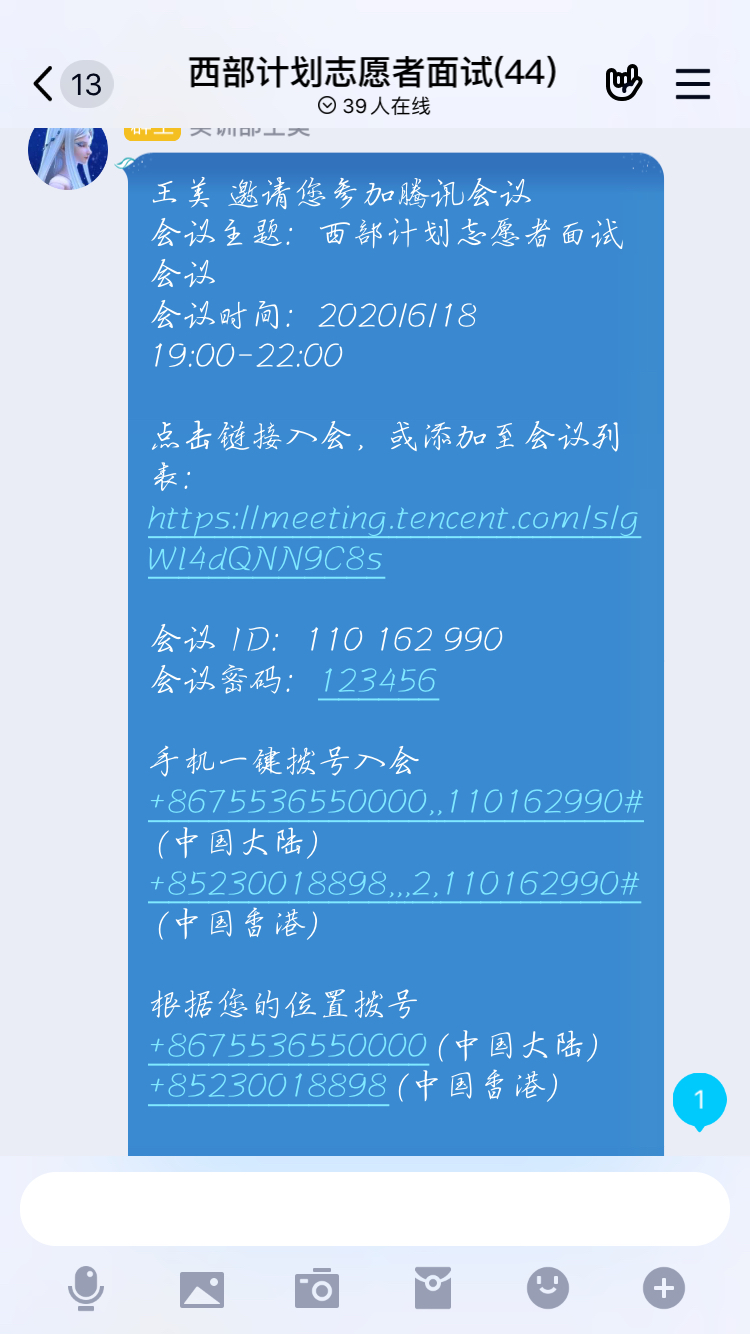Jump to the 1 new unread message

699,1101
